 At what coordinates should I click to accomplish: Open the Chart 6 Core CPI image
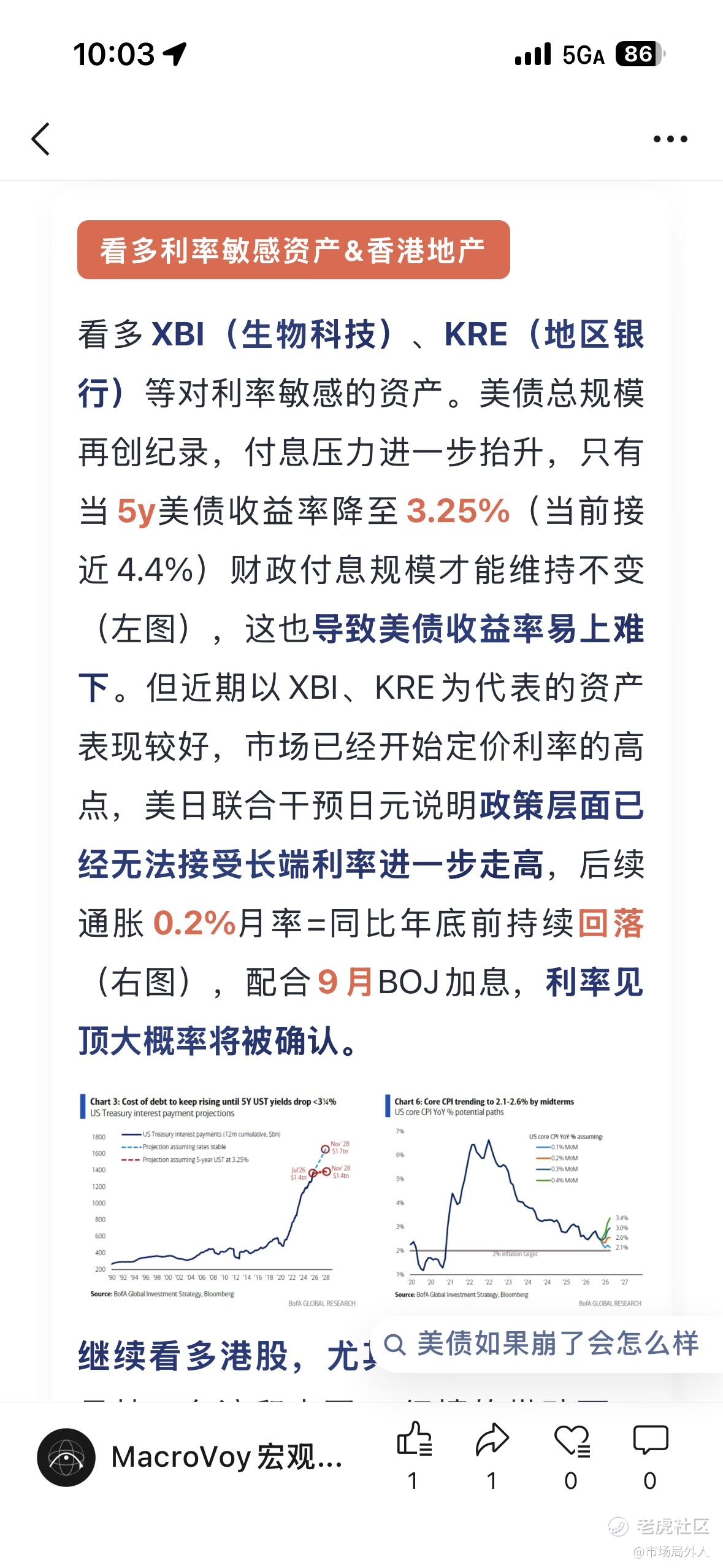[515, 1201]
